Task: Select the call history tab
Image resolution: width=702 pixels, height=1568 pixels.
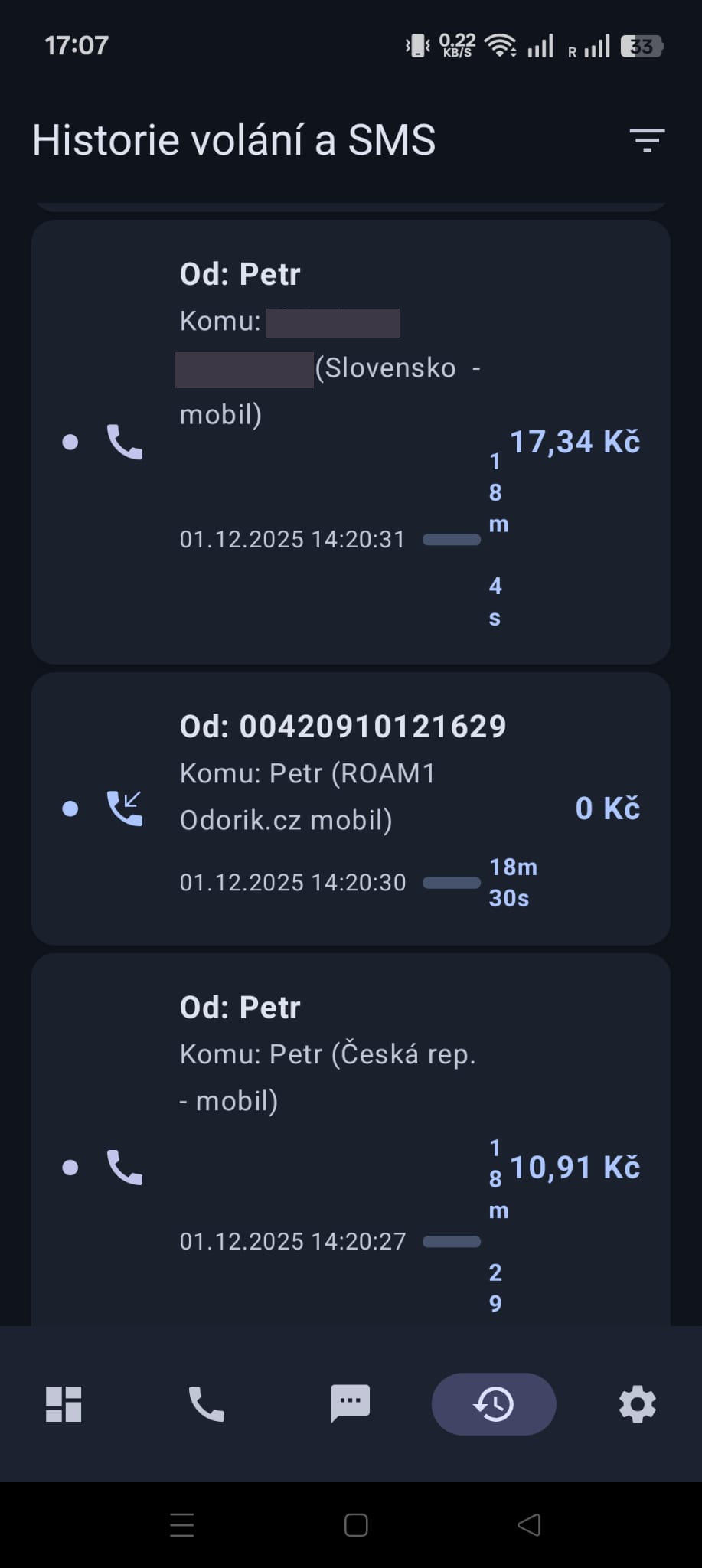Action: point(494,1404)
